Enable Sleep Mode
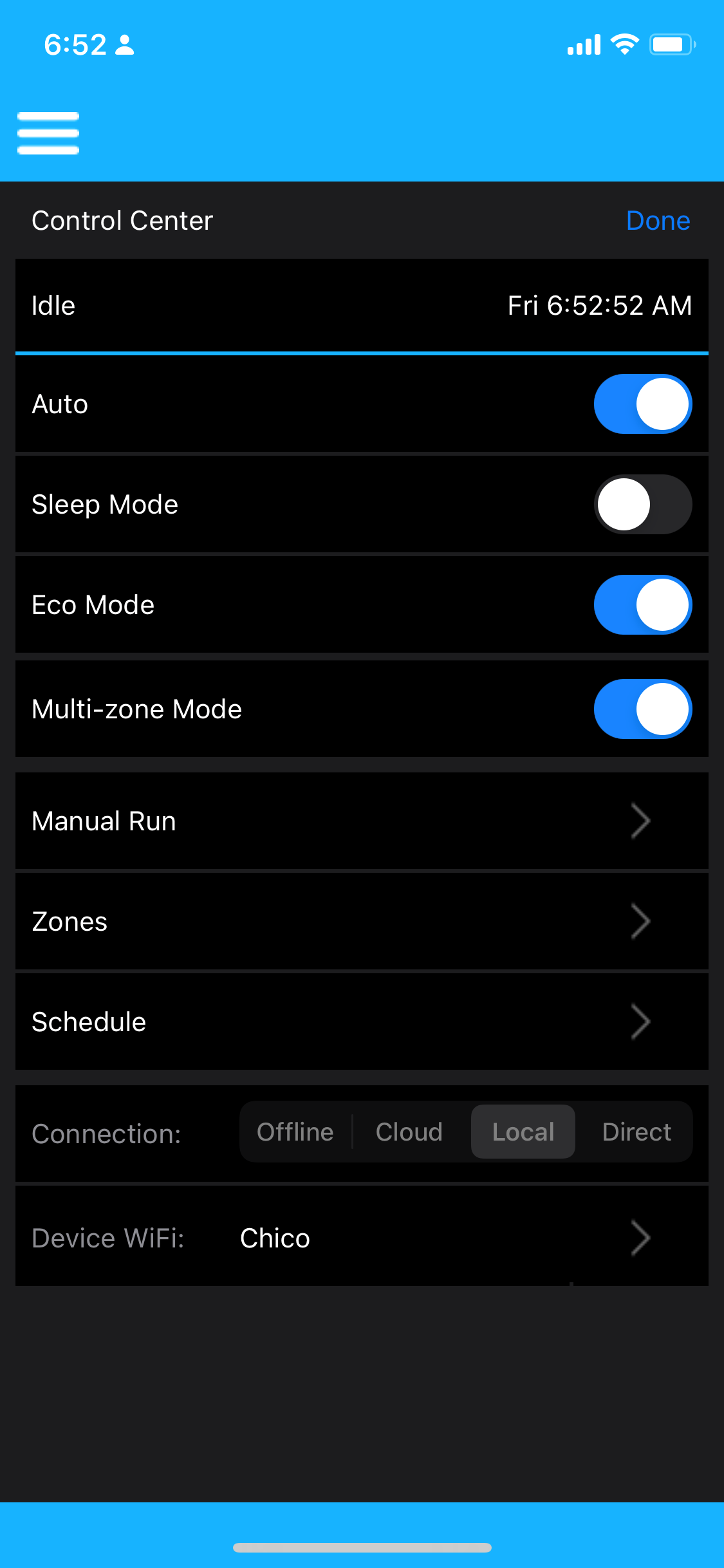Viewport: 724px width, 1568px height. click(642, 505)
